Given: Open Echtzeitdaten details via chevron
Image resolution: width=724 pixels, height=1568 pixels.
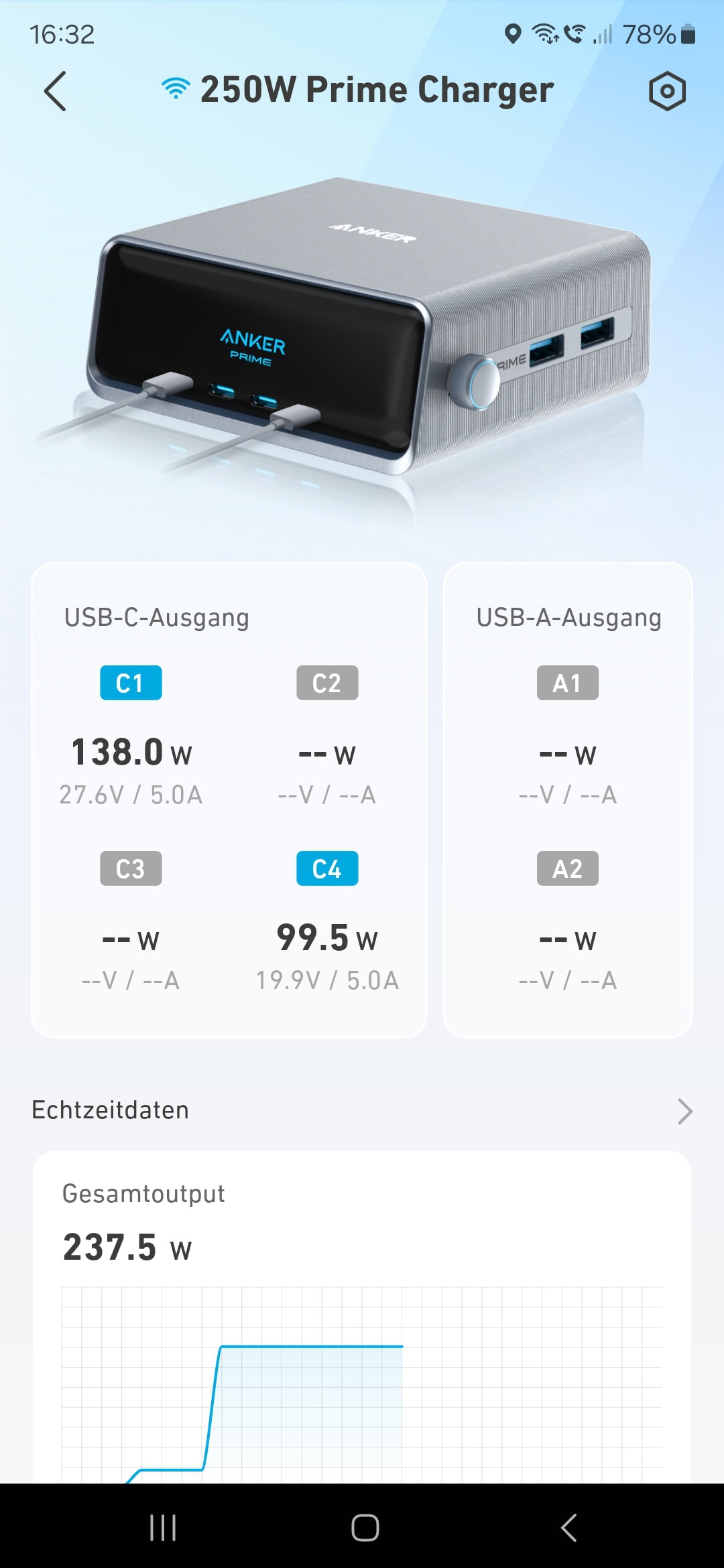Looking at the screenshot, I should [684, 1111].
